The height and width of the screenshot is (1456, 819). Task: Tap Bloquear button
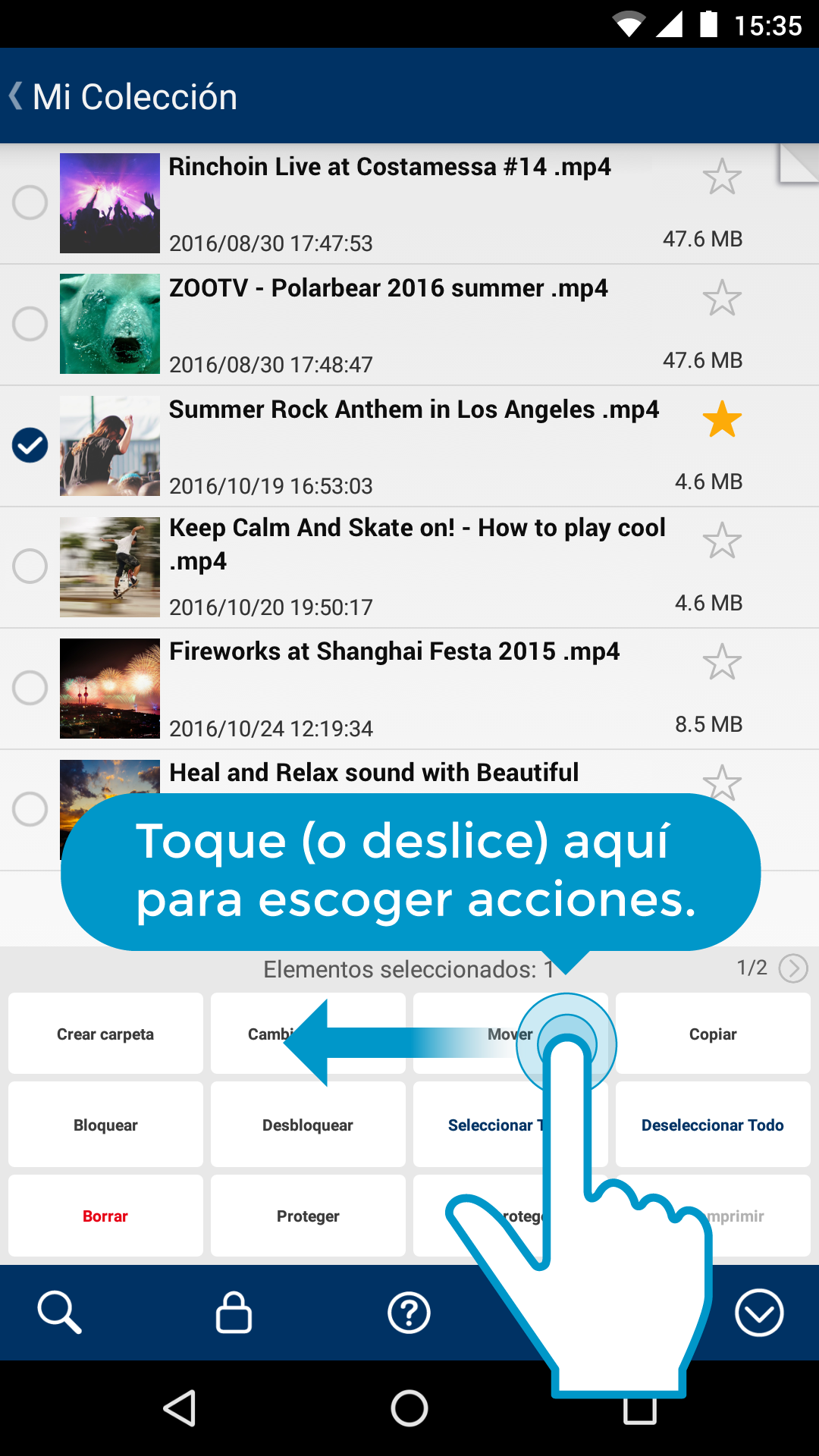tap(105, 1125)
